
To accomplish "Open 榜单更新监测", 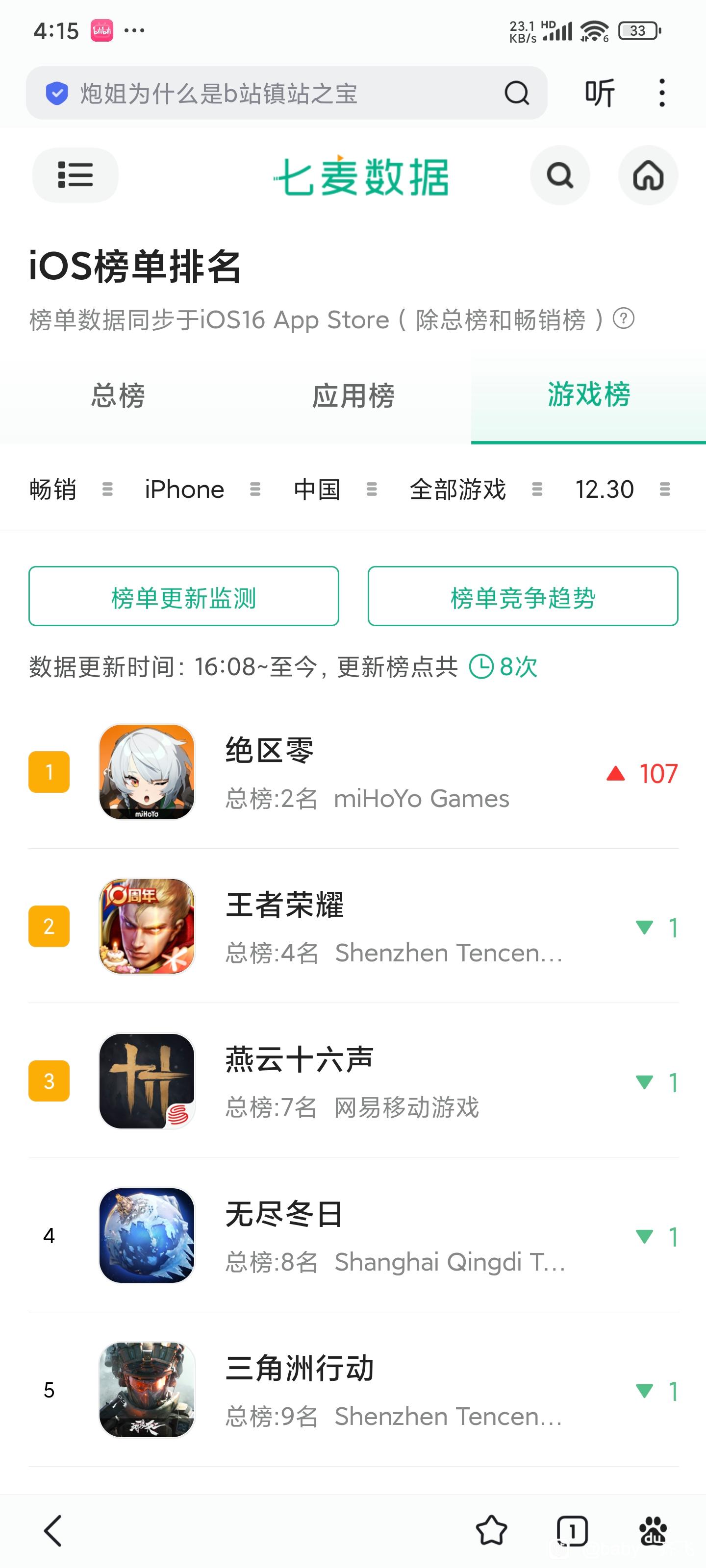I will pyautogui.click(x=183, y=596).
